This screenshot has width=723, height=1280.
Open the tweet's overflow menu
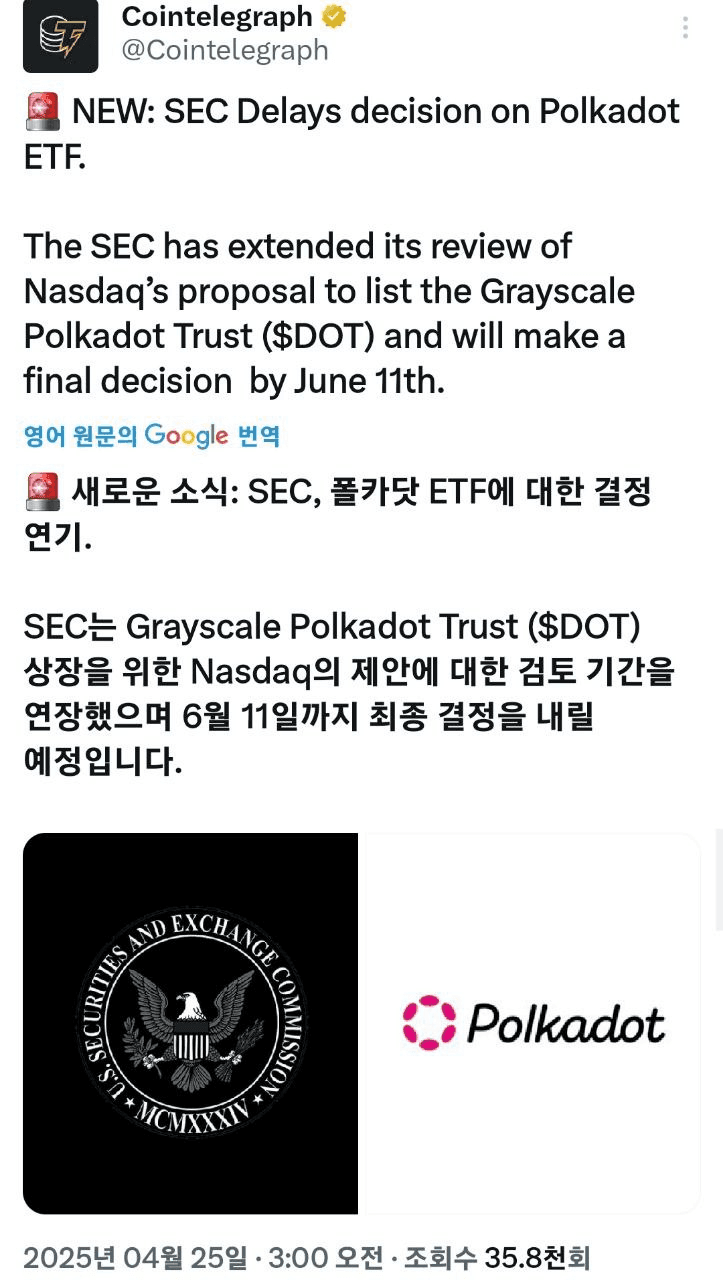pos(685,28)
